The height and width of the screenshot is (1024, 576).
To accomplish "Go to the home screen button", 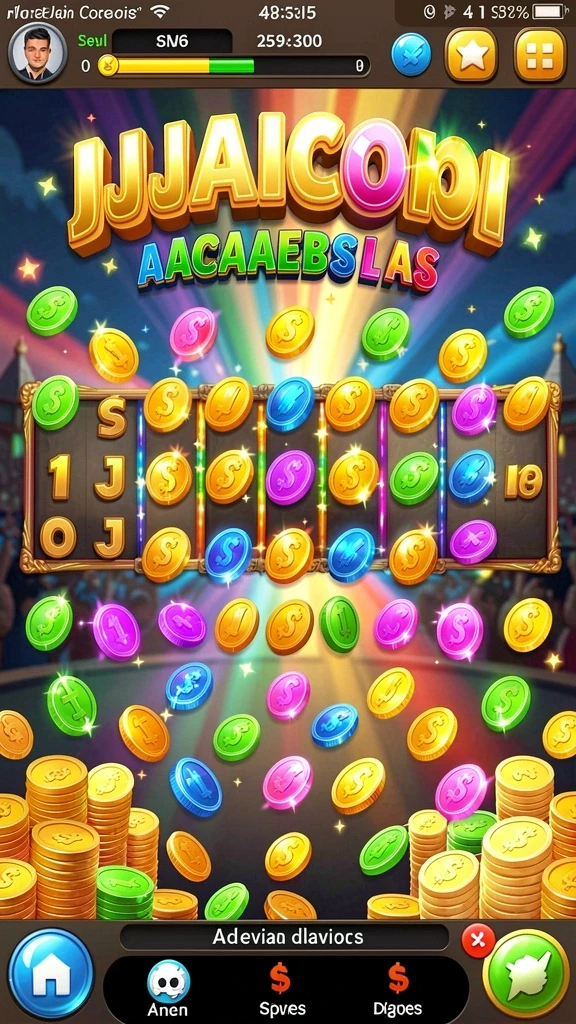I will pyautogui.click(x=51, y=974).
